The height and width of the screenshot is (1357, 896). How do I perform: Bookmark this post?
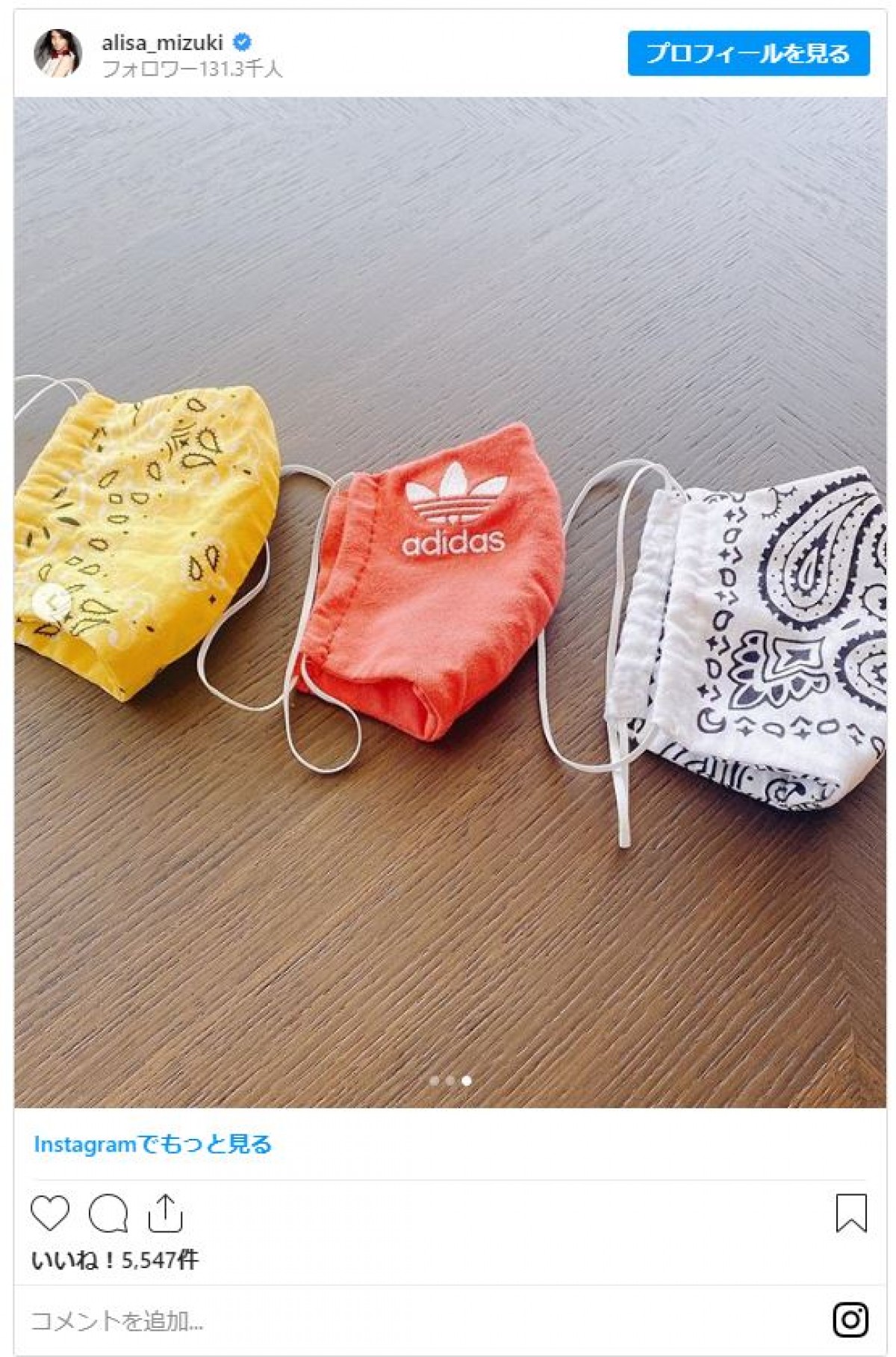point(851,1214)
